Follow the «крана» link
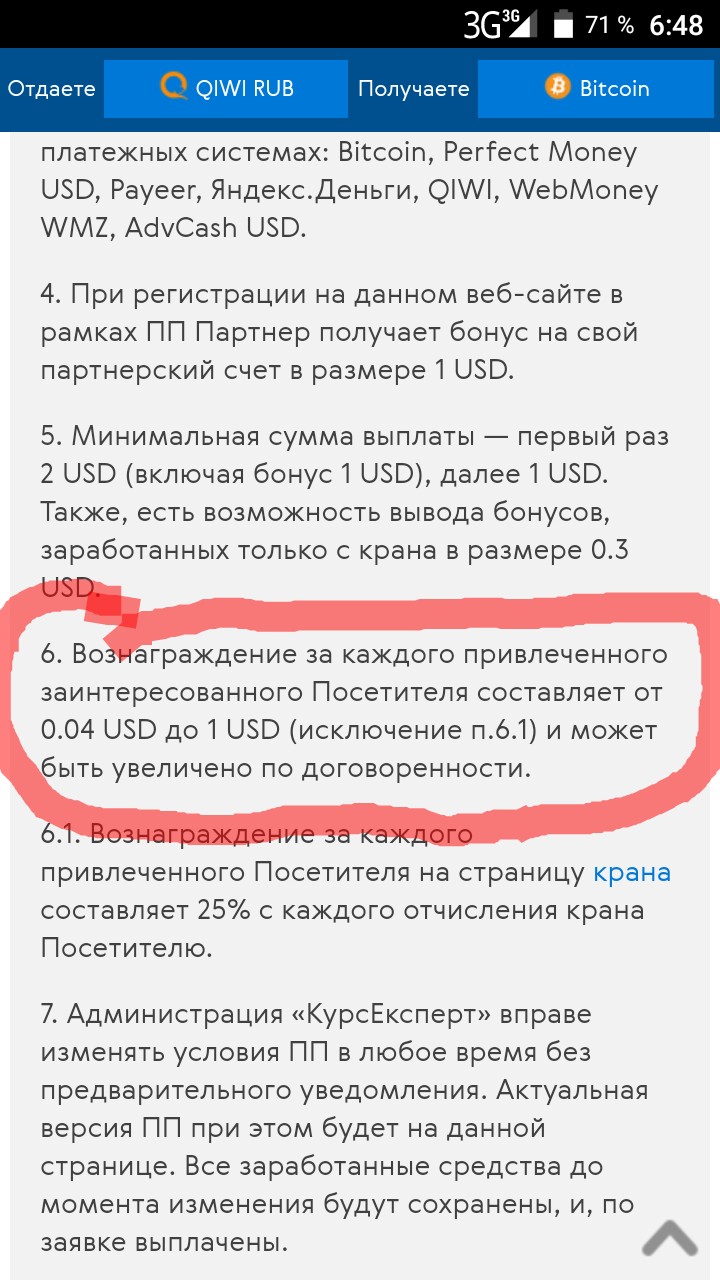Screen dimensions: 720x1280 [631, 872]
